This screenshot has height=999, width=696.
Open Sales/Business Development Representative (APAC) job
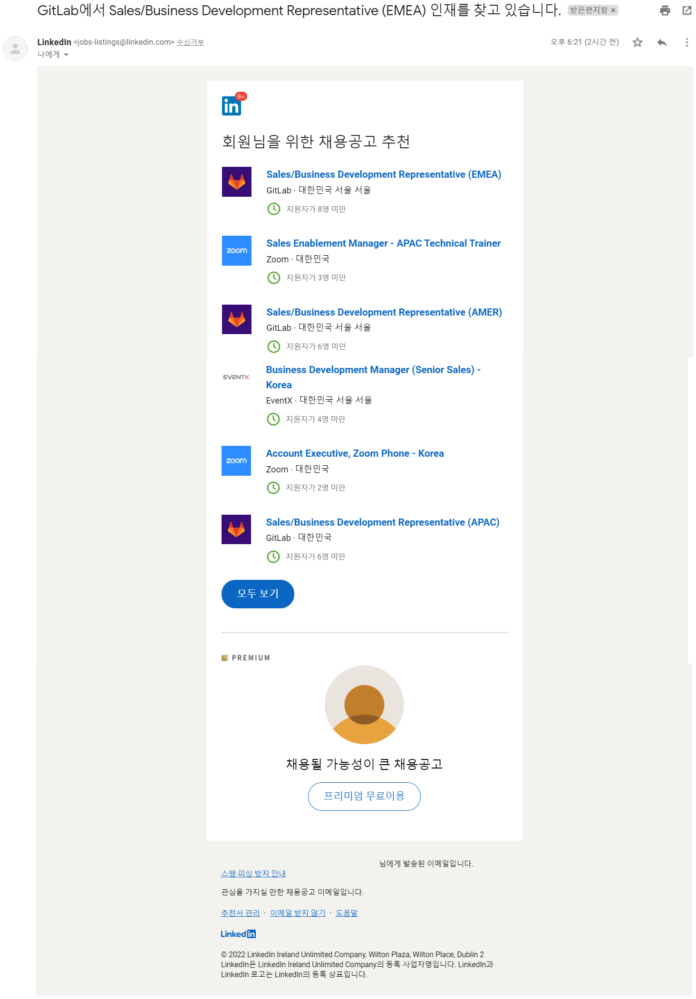(382, 522)
